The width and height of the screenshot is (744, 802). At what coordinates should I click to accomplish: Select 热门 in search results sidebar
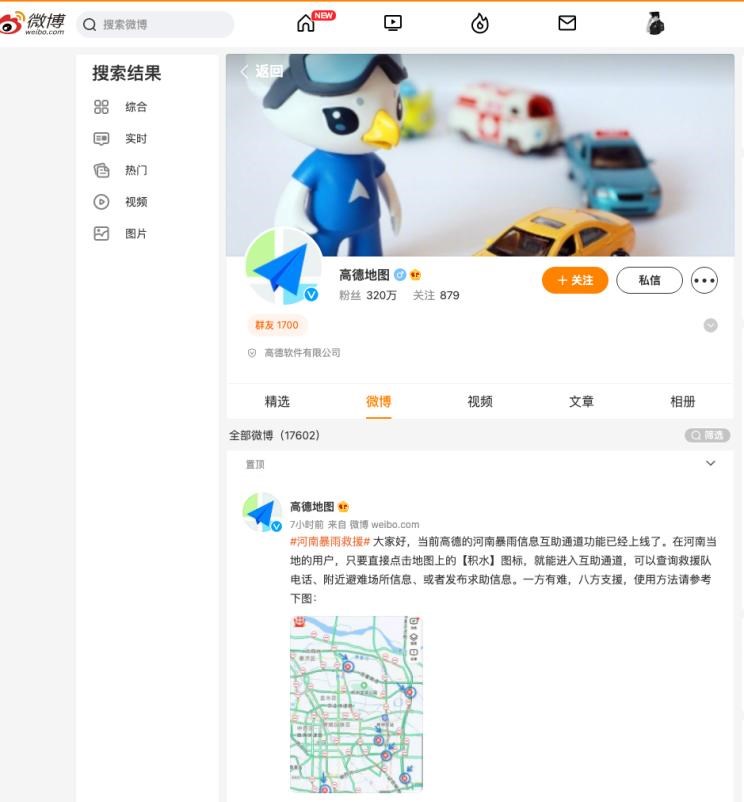135,171
